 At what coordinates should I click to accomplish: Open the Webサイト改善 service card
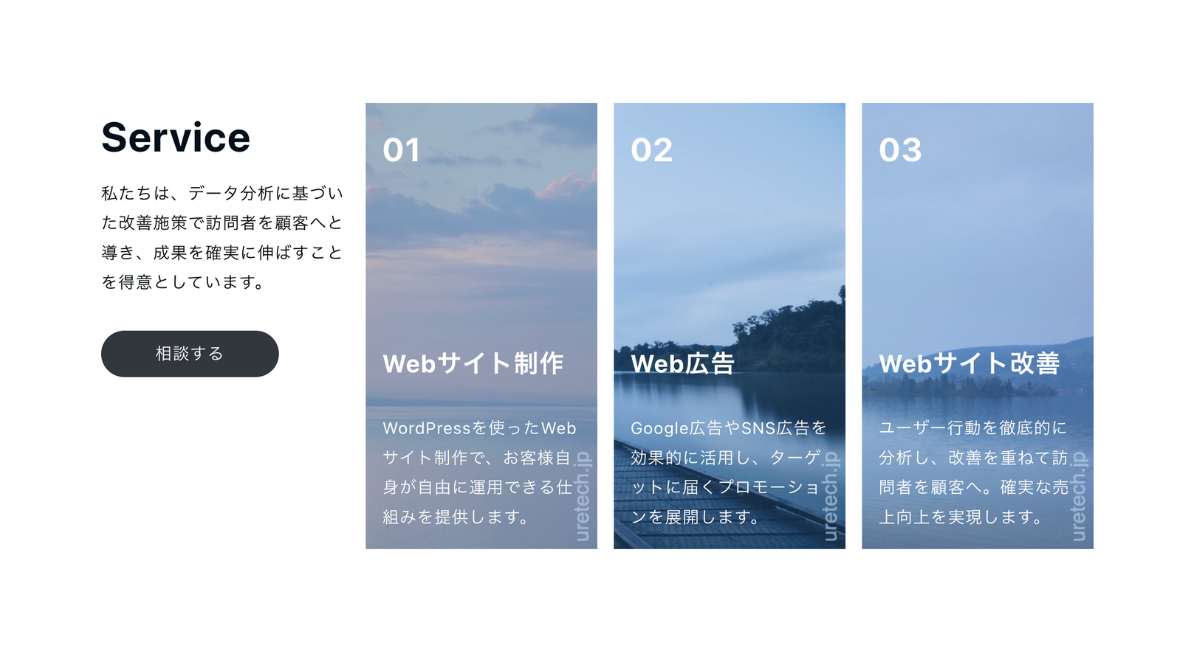pos(977,326)
